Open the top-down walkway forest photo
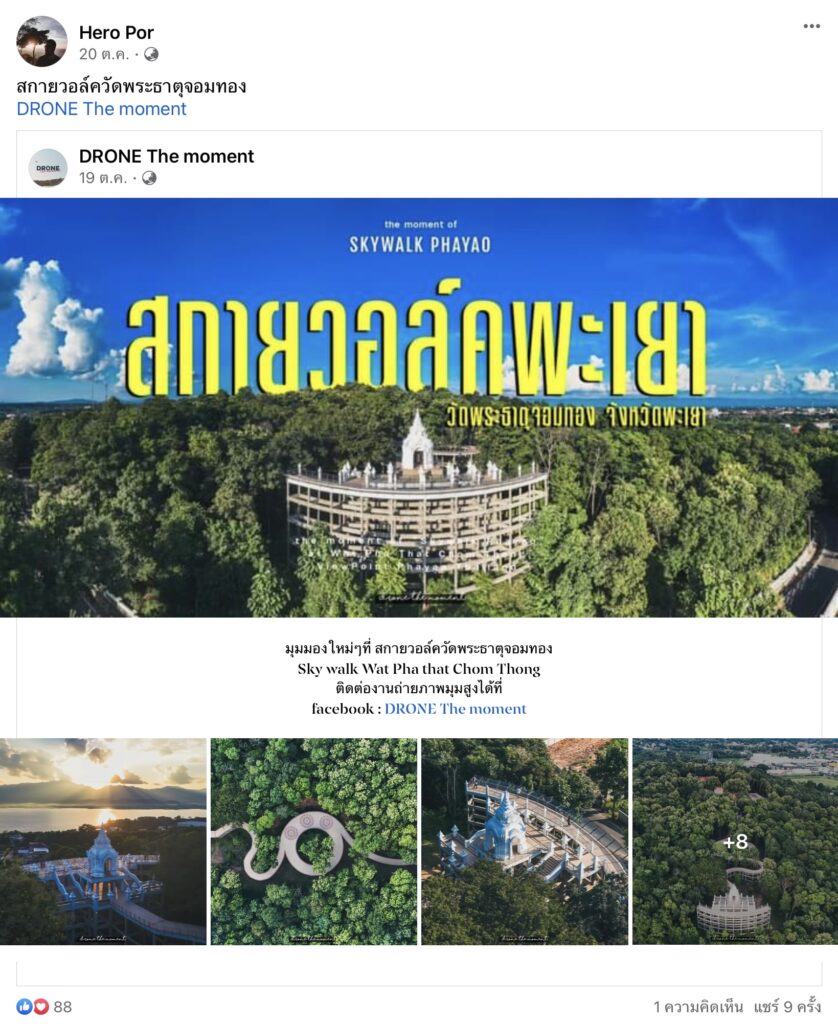Viewport: 838px width, 1024px height. click(x=313, y=841)
